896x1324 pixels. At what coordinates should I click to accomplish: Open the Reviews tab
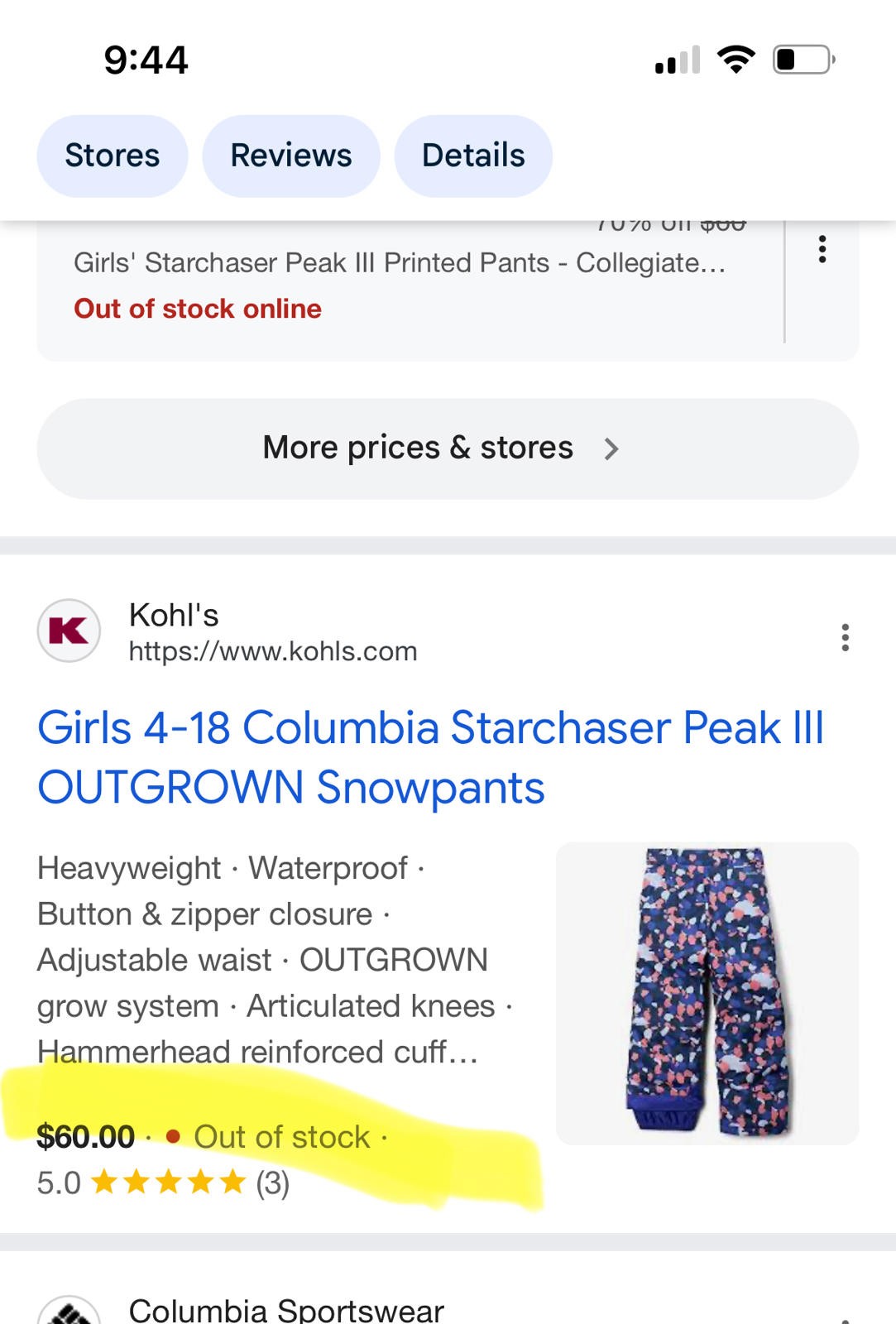(x=290, y=156)
